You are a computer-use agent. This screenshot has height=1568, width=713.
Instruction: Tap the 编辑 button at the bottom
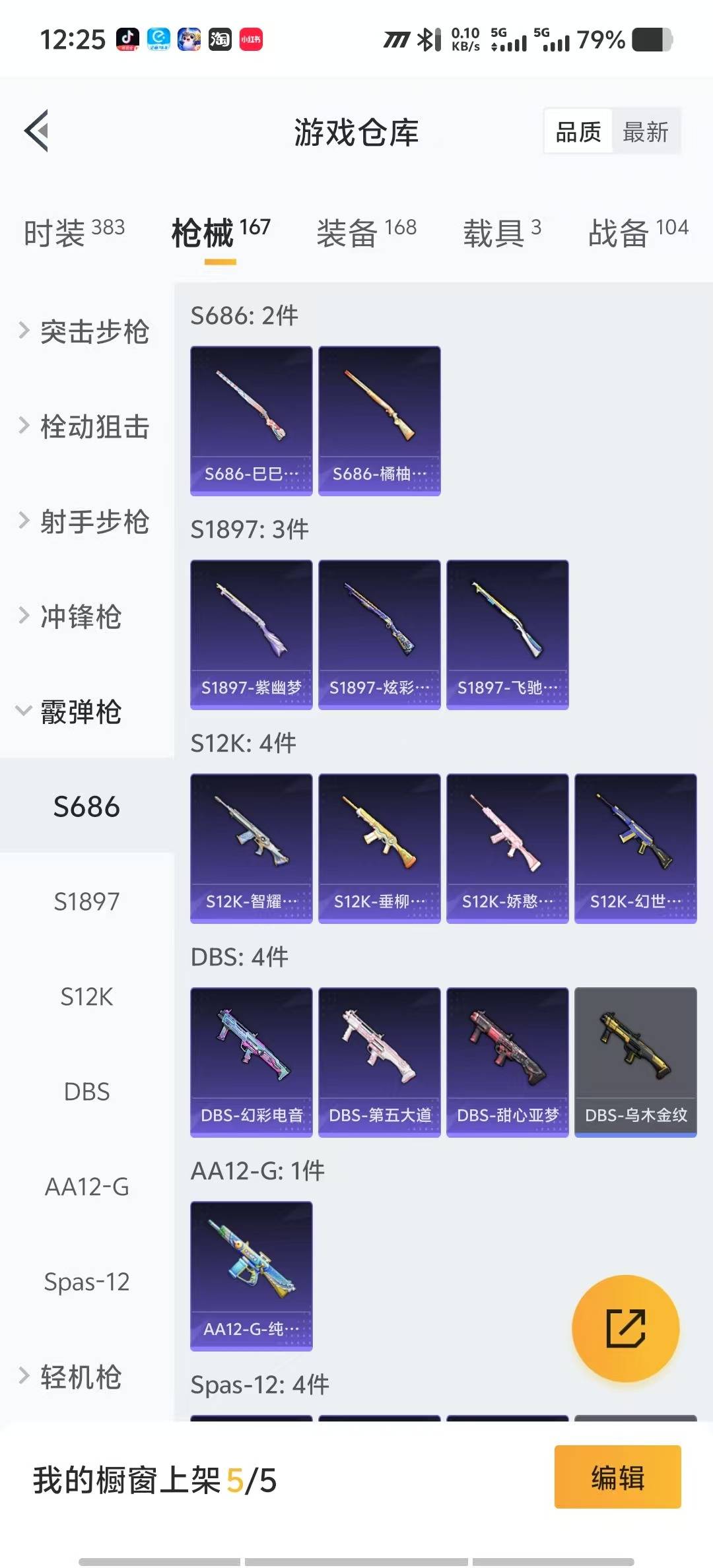coord(617,1480)
